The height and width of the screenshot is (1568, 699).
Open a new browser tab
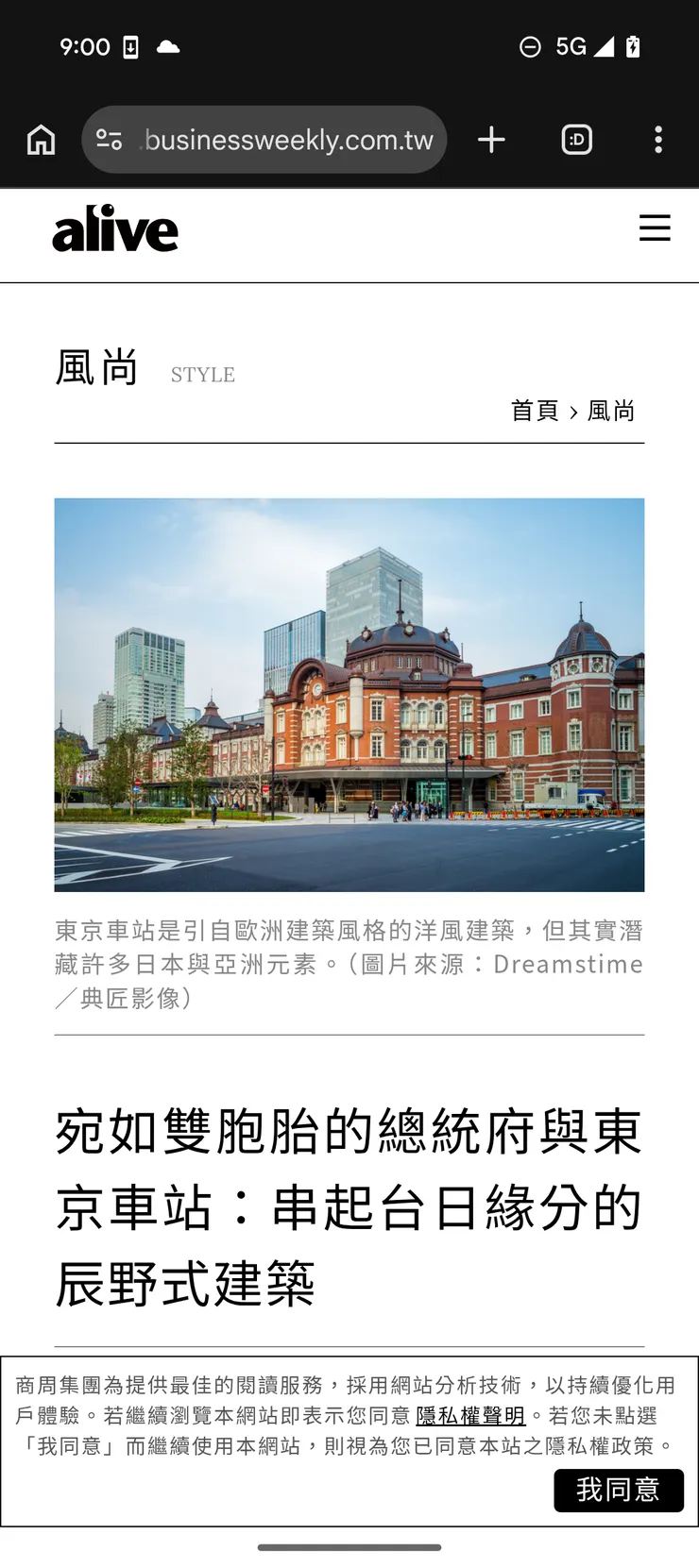(x=491, y=140)
